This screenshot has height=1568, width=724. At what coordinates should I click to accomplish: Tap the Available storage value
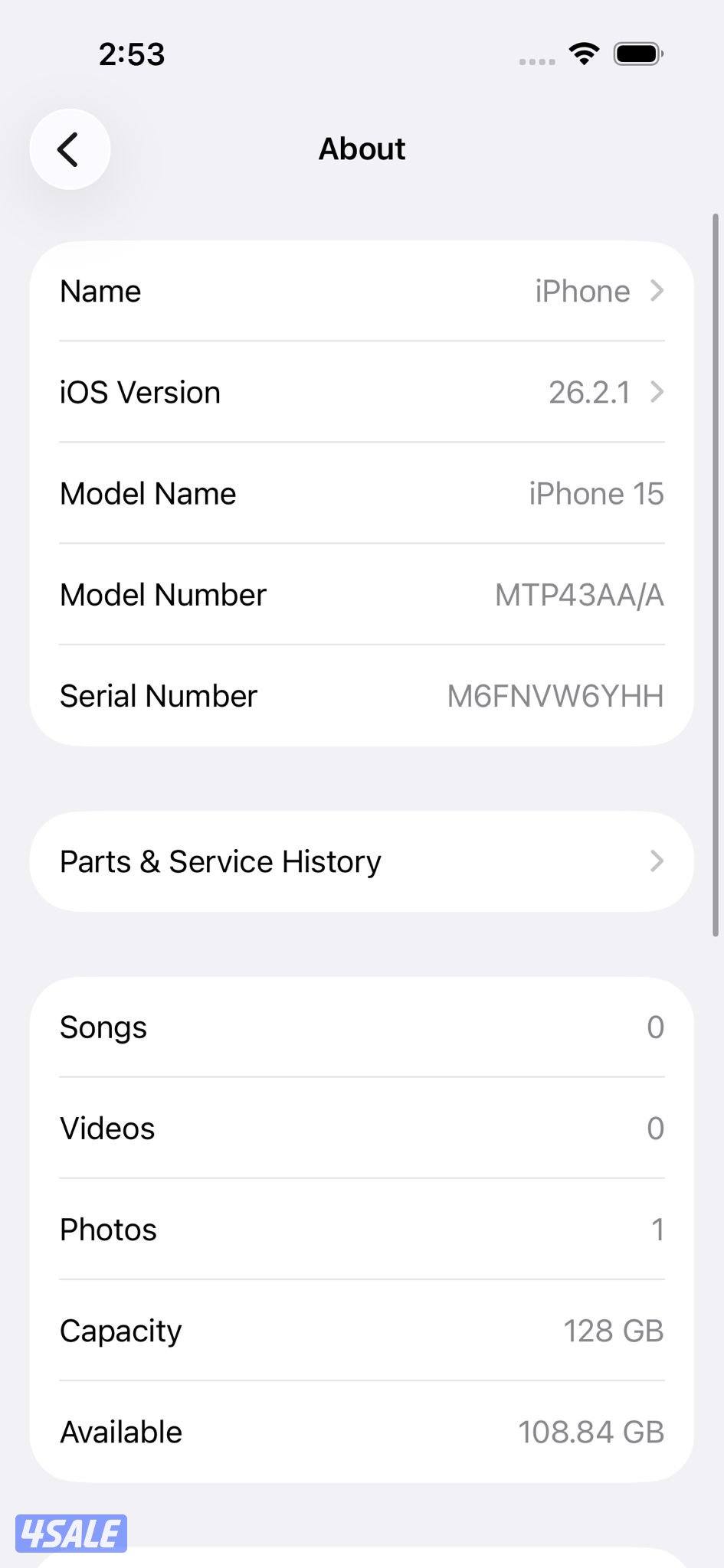(590, 1432)
